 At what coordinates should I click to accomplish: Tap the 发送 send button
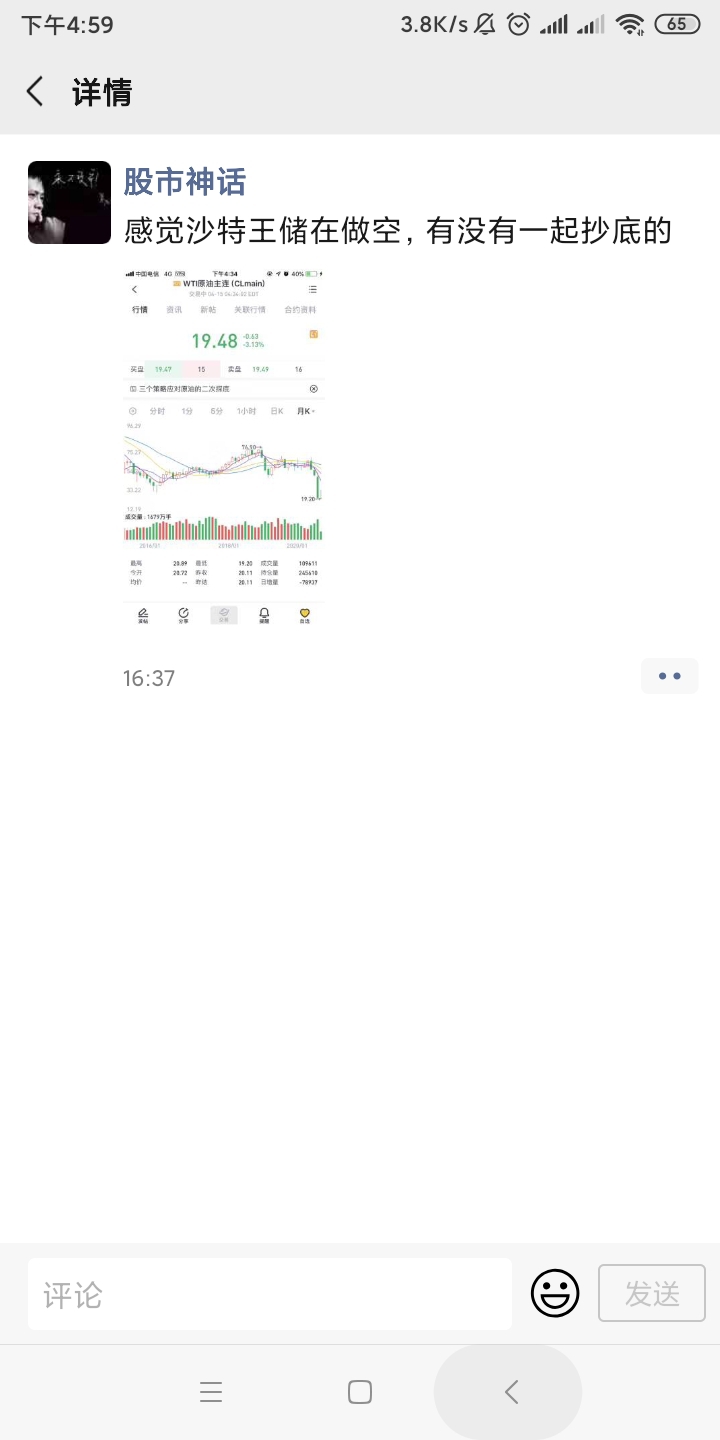pyautogui.click(x=652, y=1294)
